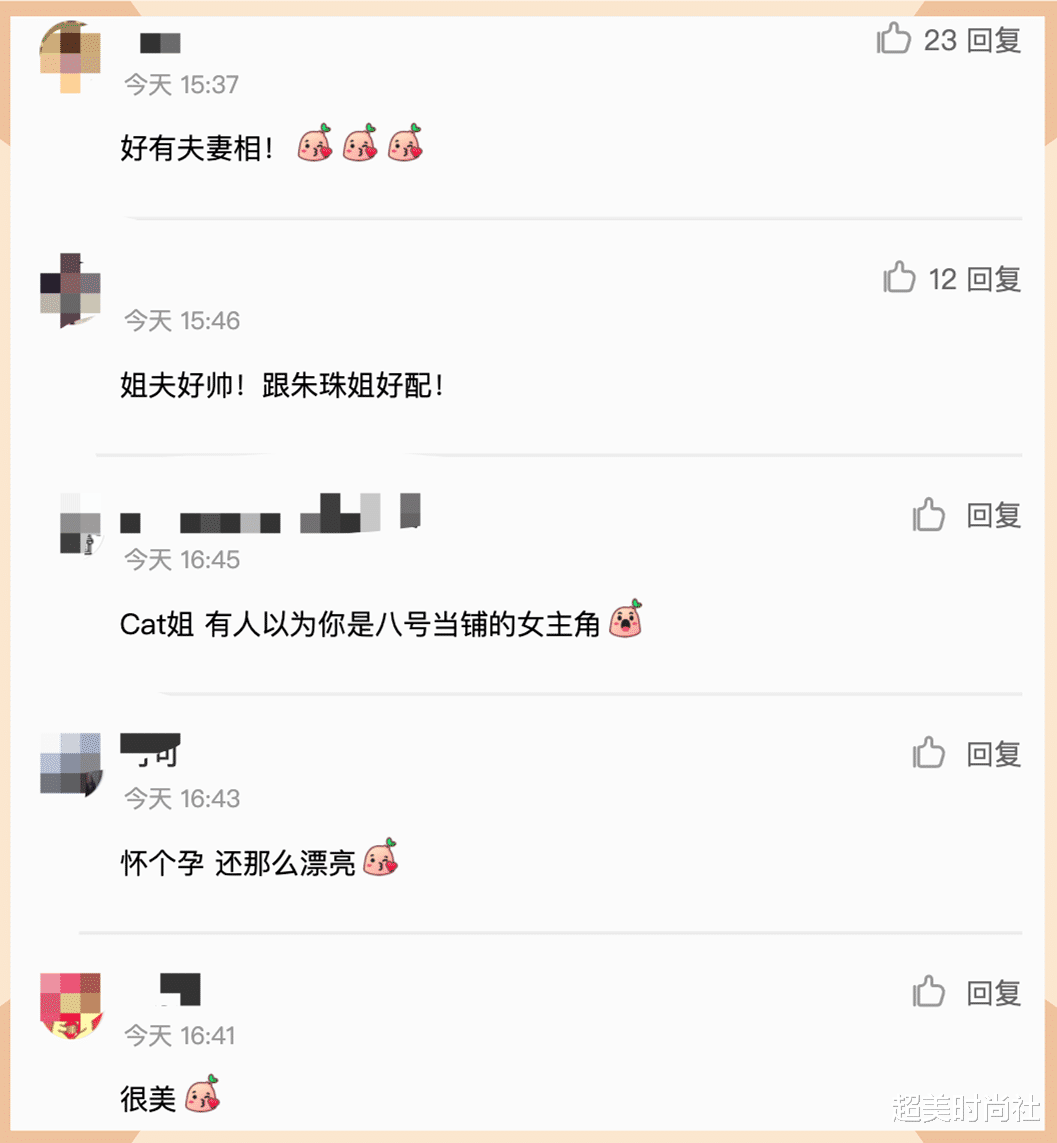Viewport: 1057px width, 1143px height.
Task: Click the thumbs-up icon beside 怀个孕 comment
Action: 929,754
